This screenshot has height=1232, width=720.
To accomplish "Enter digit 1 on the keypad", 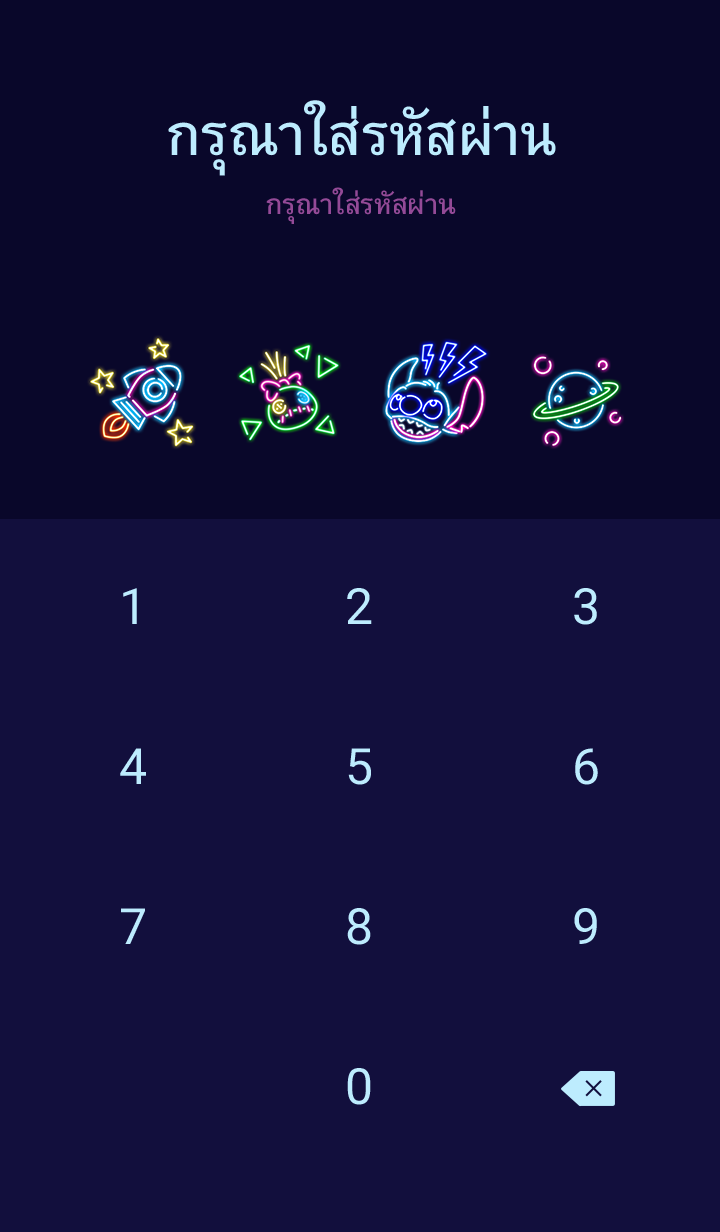I will (x=133, y=607).
